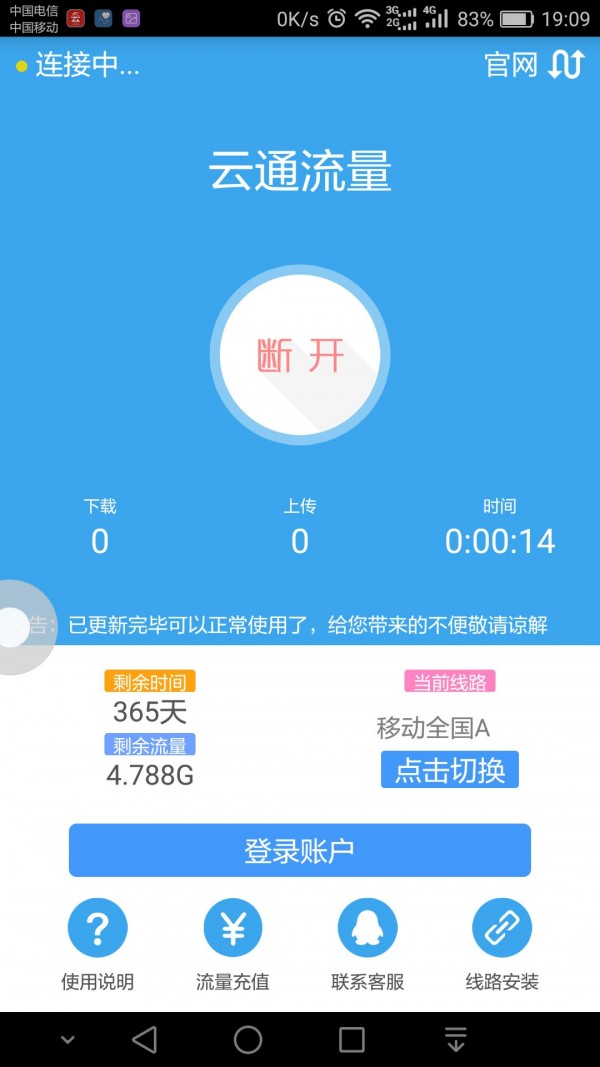600x1067 pixels.
Task: Open 线路安装 line installation
Action: (x=502, y=945)
